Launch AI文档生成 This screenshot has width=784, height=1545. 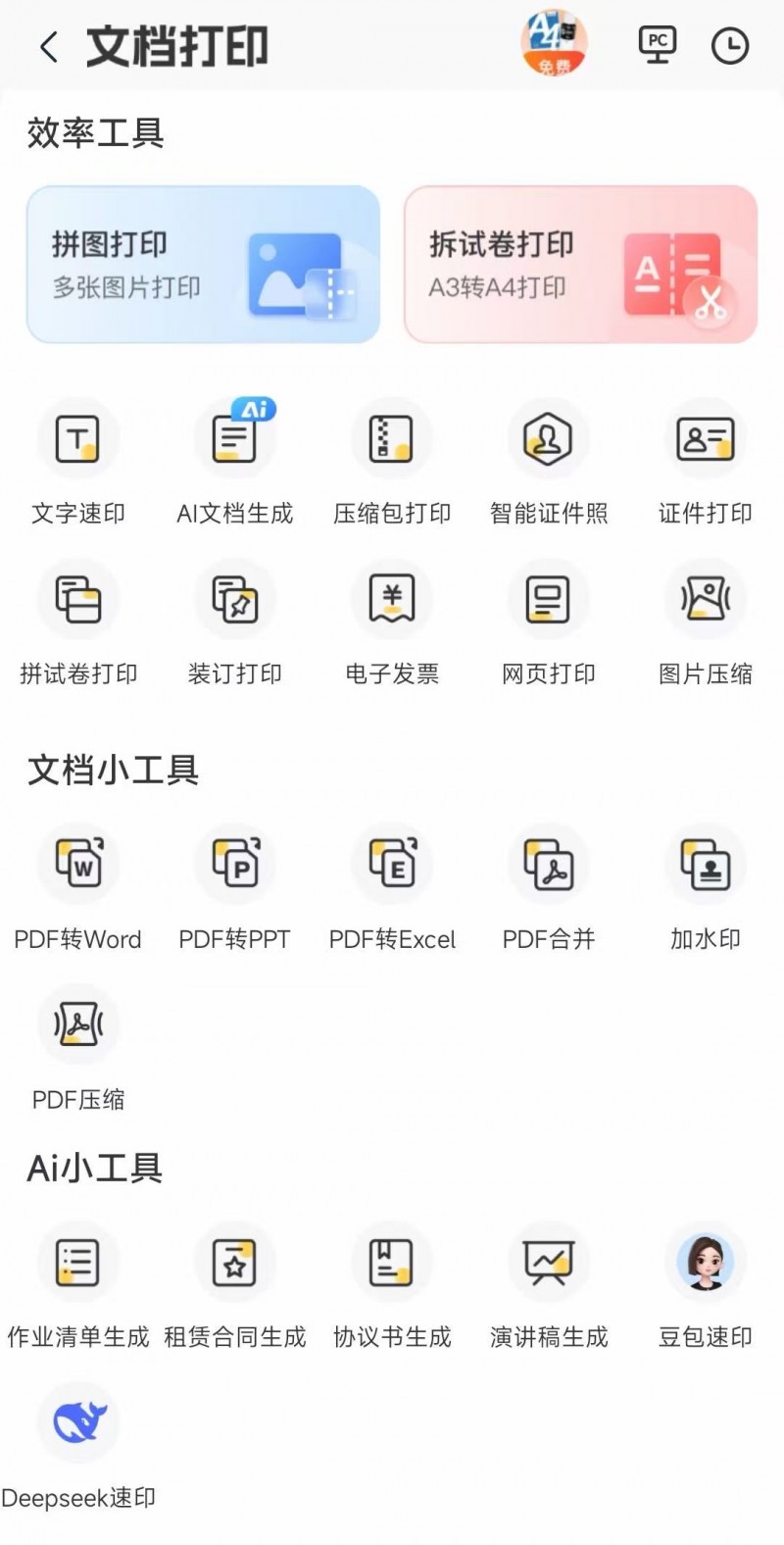click(x=235, y=440)
